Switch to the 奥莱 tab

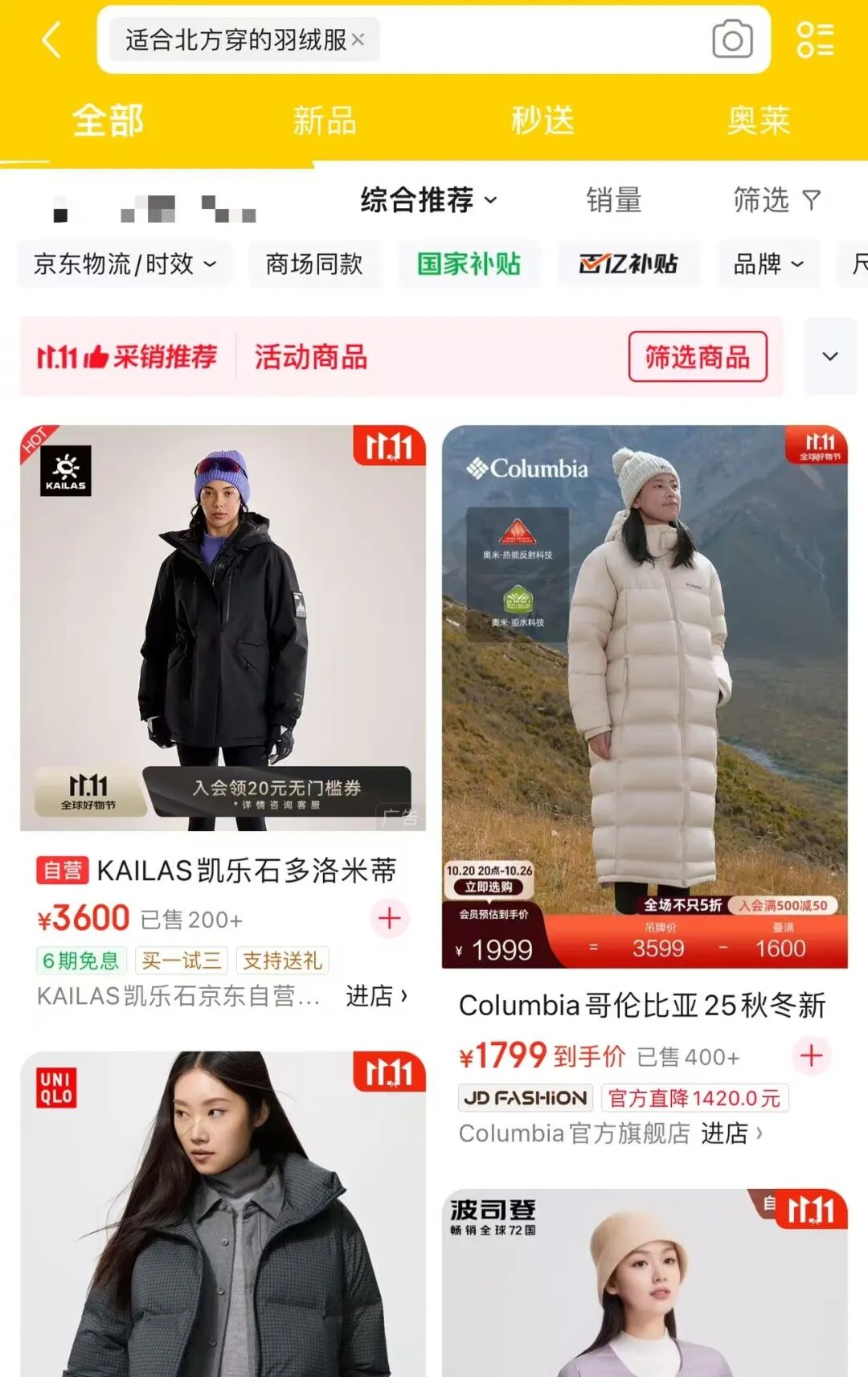pyautogui.click(x=758, y=121)
